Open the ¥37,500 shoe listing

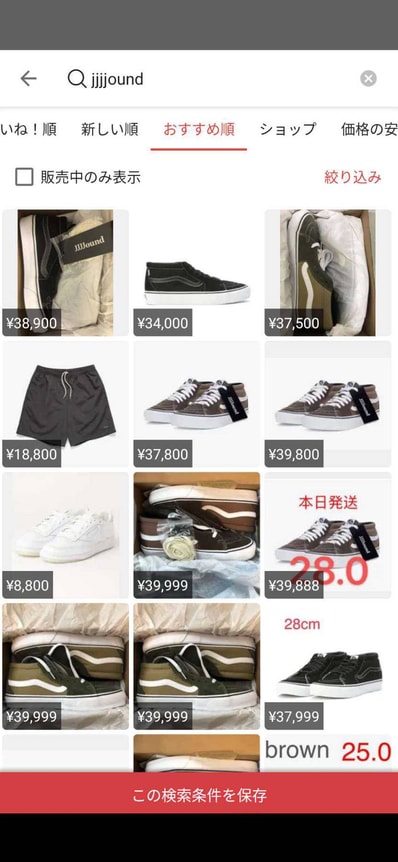328,273
